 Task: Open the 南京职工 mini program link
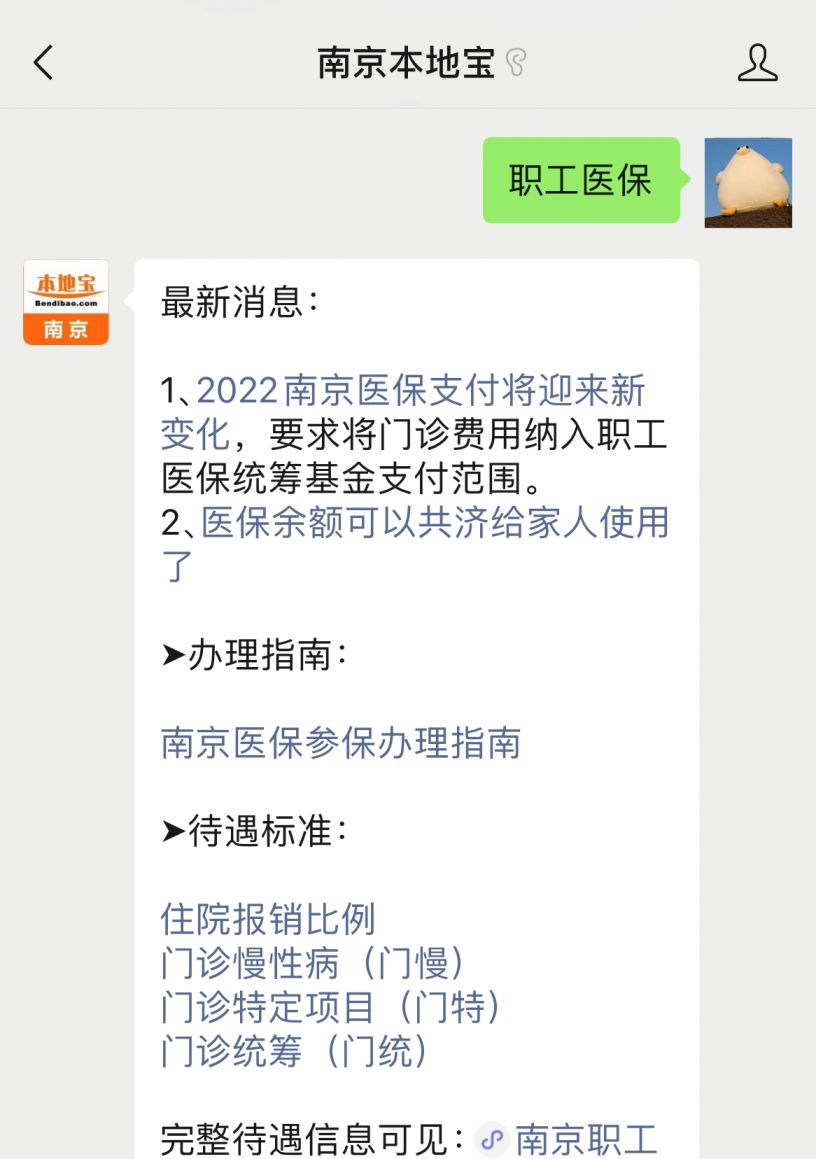tap(568, 1138)
